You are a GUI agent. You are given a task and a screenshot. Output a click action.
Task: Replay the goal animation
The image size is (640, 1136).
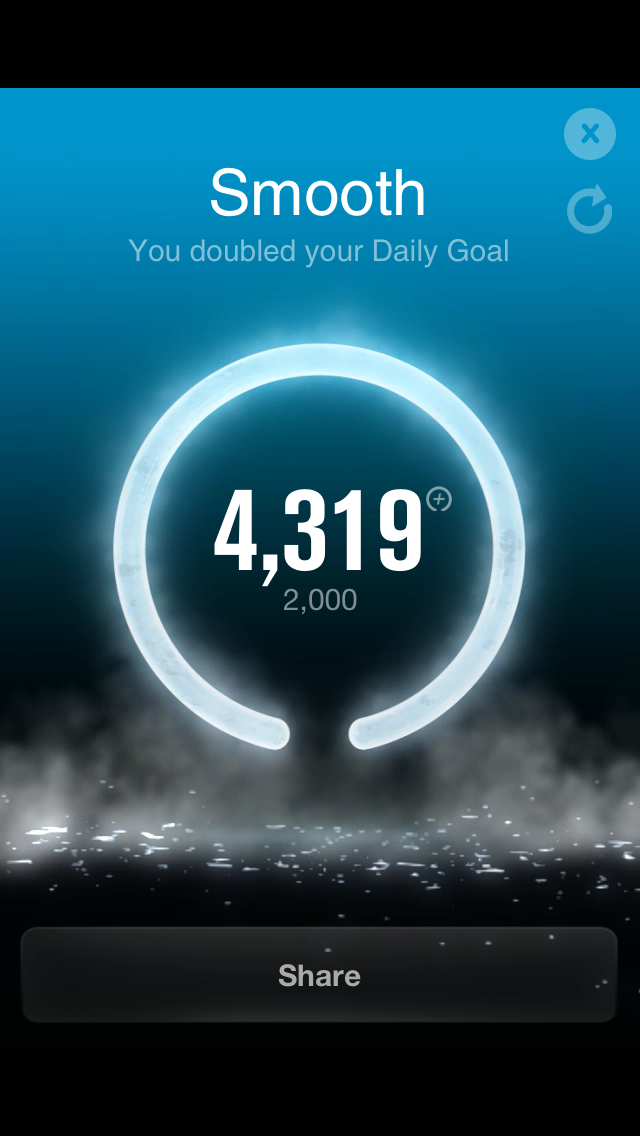(589, 209)
